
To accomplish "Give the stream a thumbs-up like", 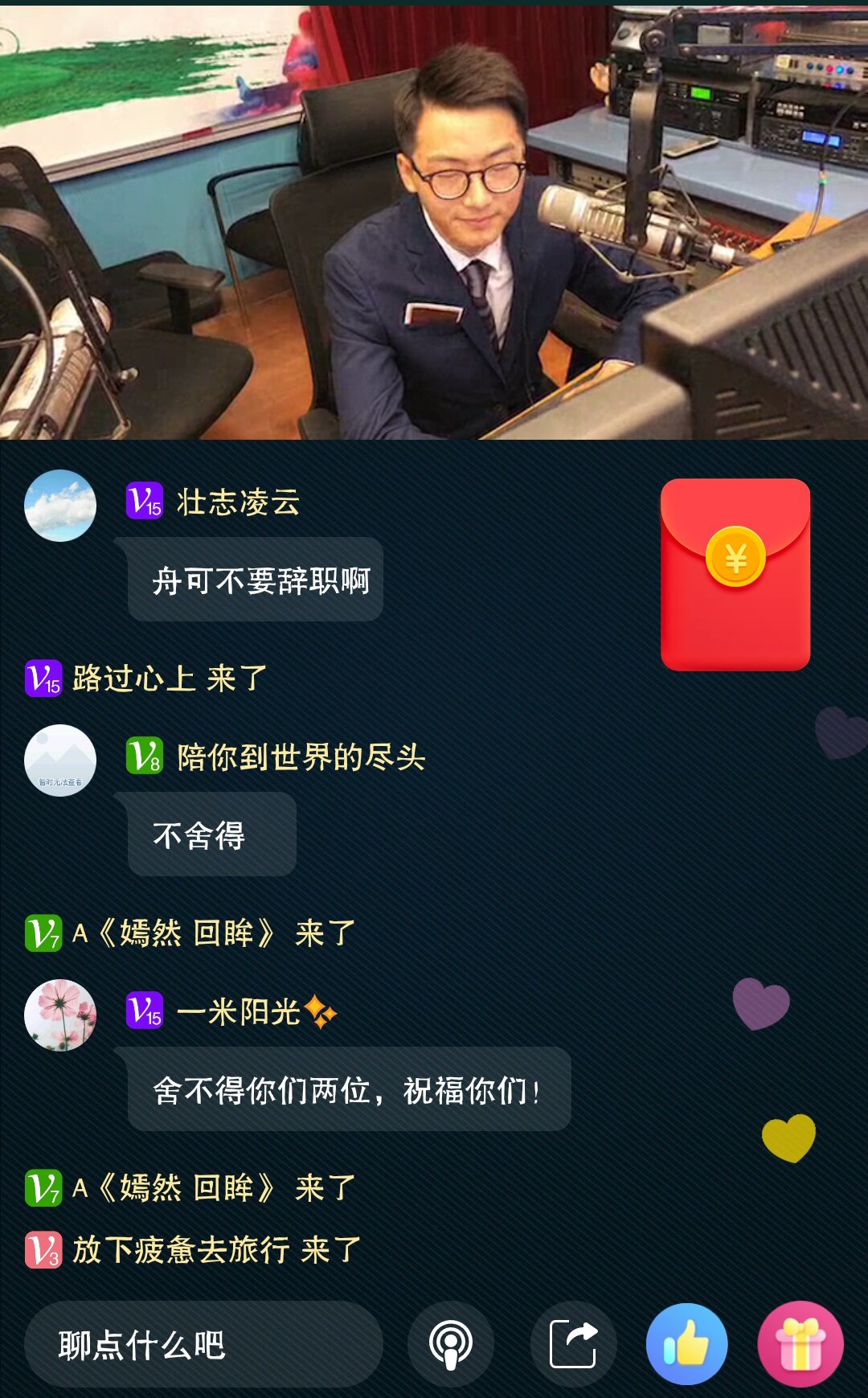I will pos(687,1344).
